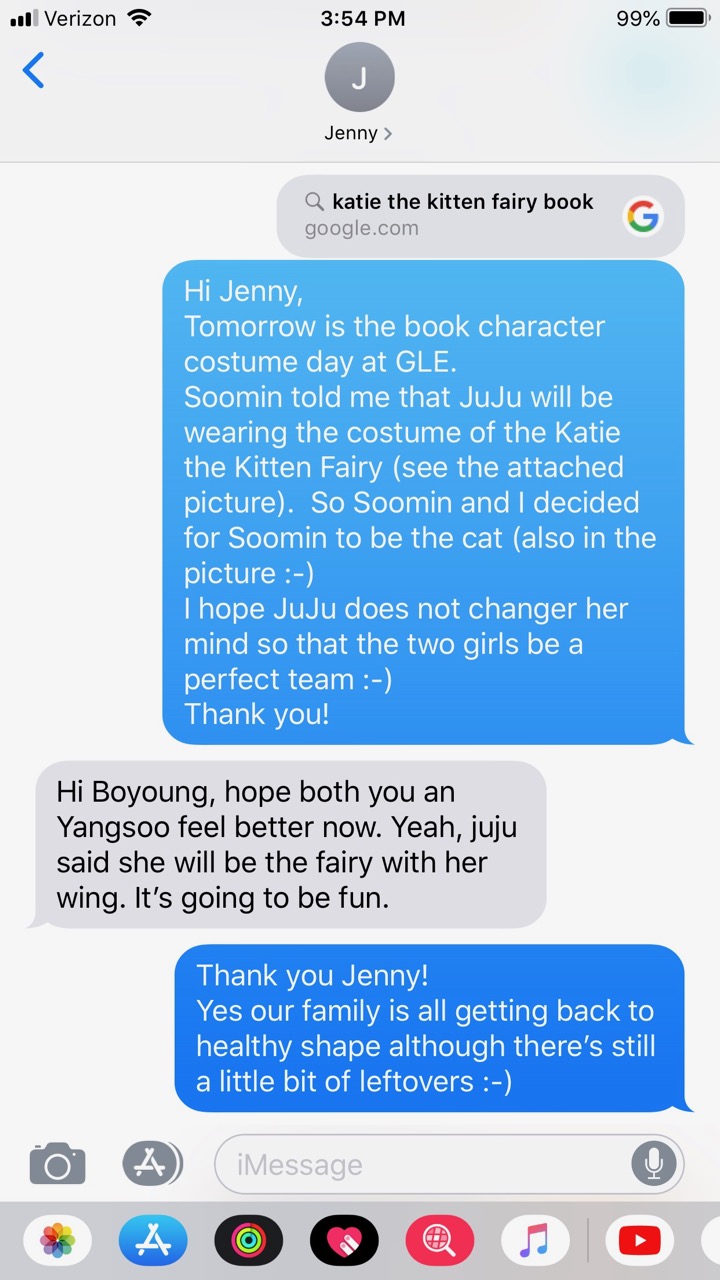Viewport: 720px width, 1280px height.
Task: Open the Music app in the drawer
Action: click(x=535, y=1242)
